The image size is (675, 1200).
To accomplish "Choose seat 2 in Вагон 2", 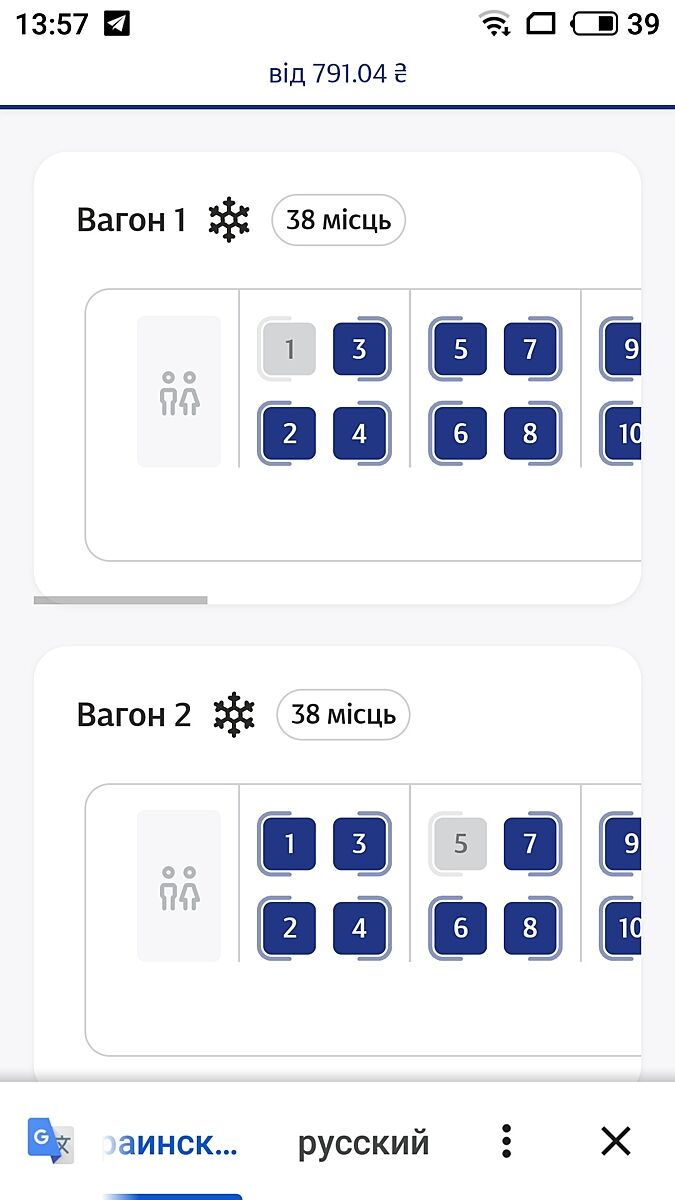I will pos(290,928).
